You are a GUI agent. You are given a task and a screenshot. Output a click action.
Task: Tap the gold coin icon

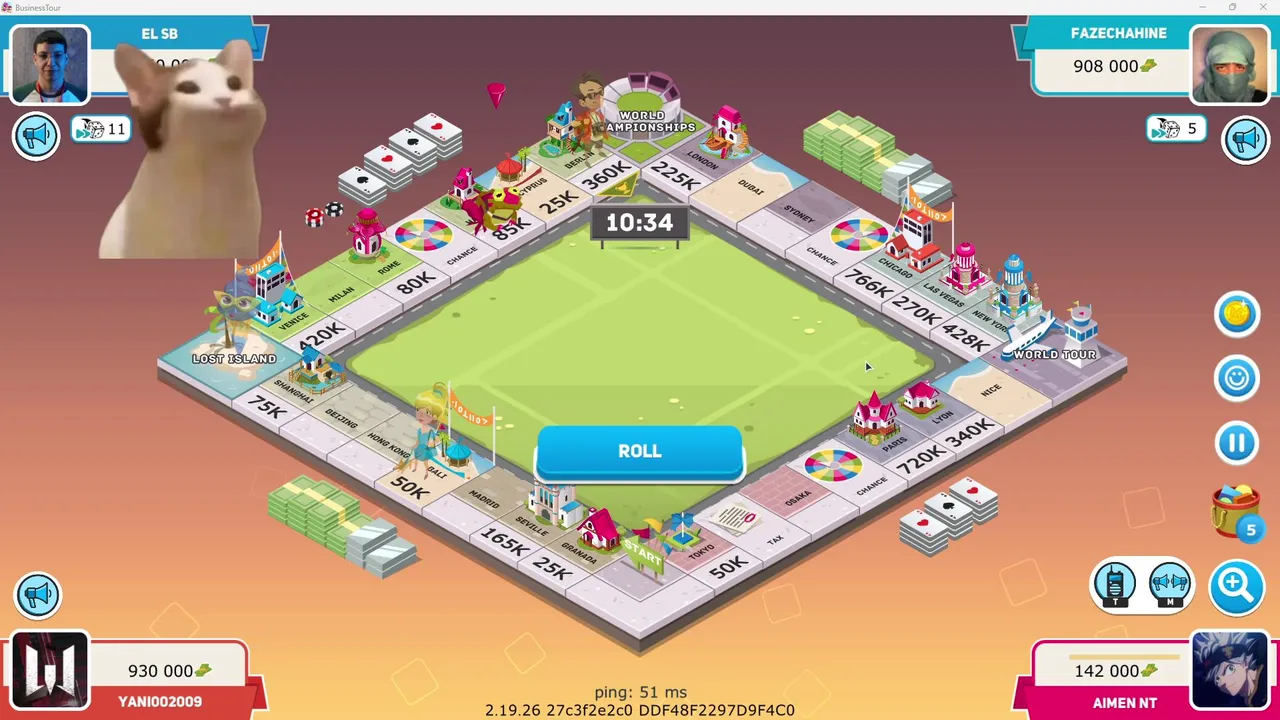pyautogui.click(x=1237, y=315)
